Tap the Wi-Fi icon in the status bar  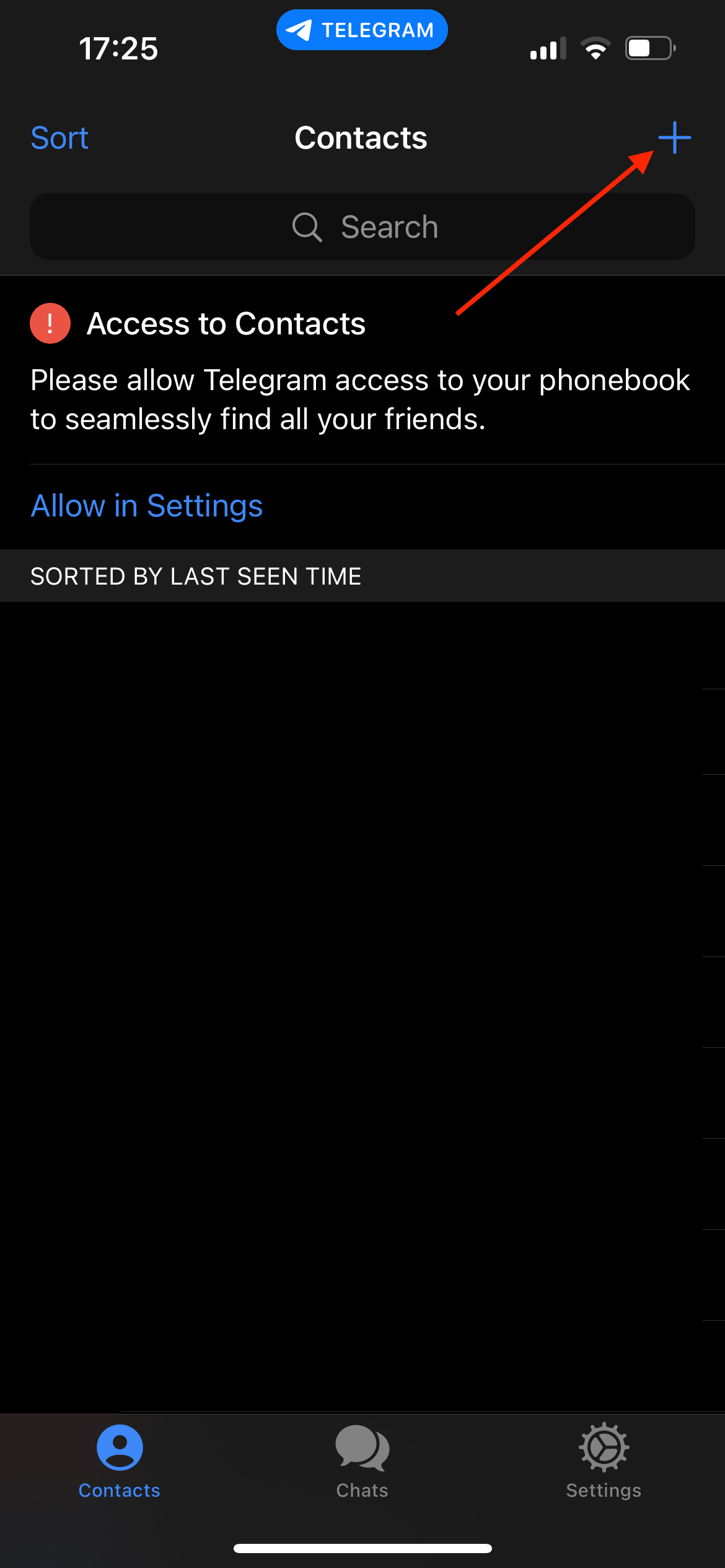click(x=595, y=48)
